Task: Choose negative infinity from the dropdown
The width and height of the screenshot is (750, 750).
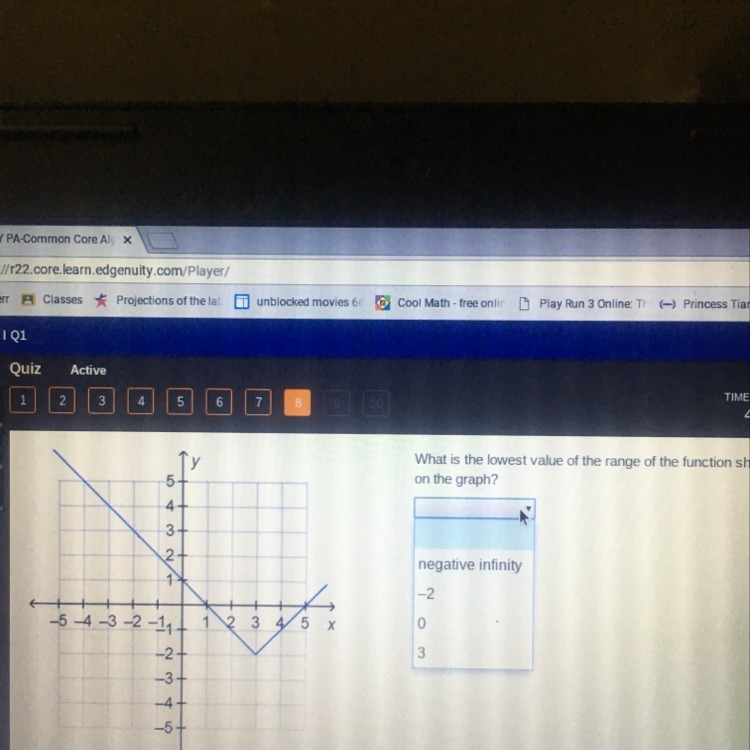Action: [x=470, y=565]
